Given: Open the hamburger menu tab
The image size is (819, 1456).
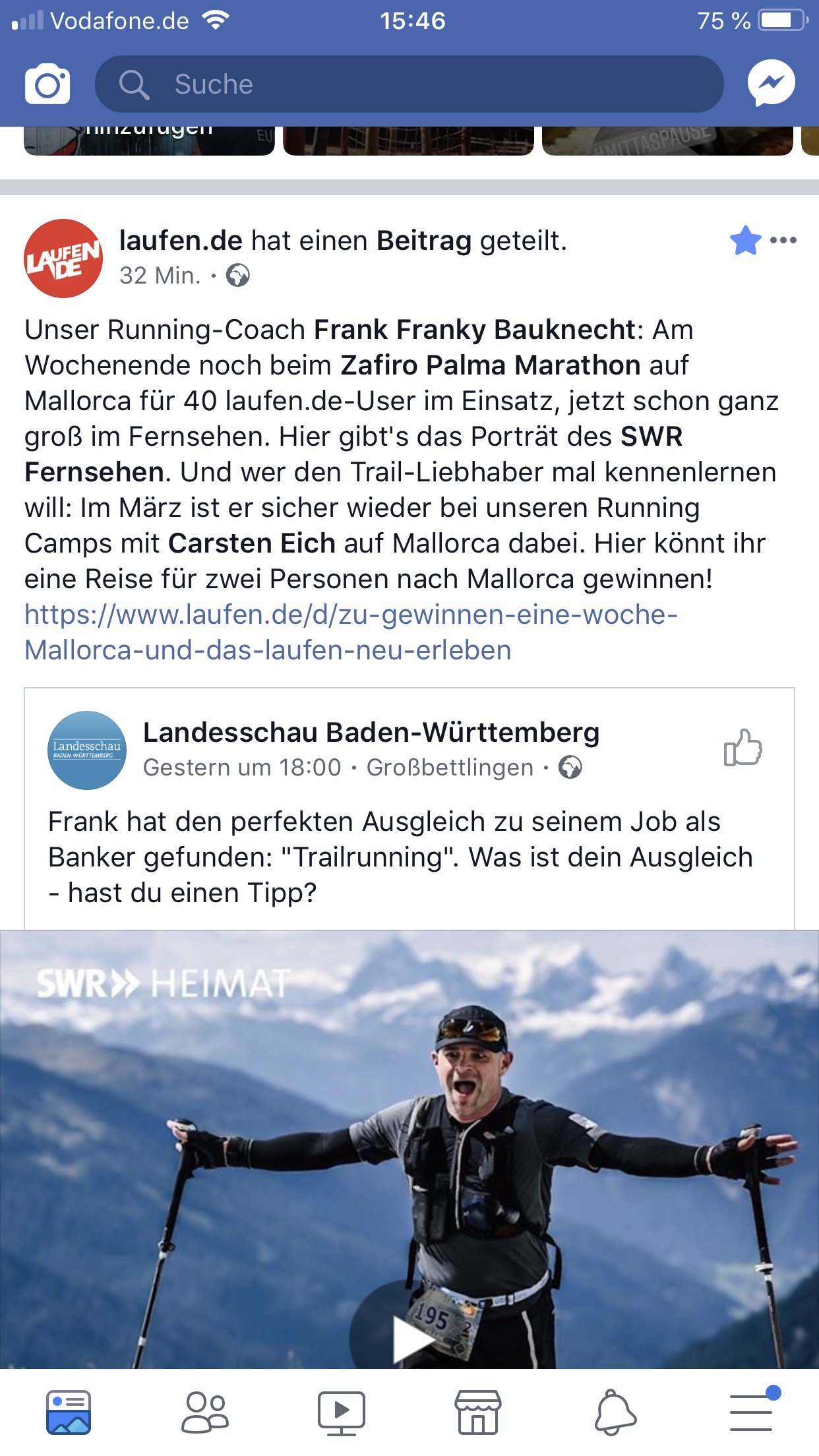Looking at the screenshot, I should (752, 1412).
